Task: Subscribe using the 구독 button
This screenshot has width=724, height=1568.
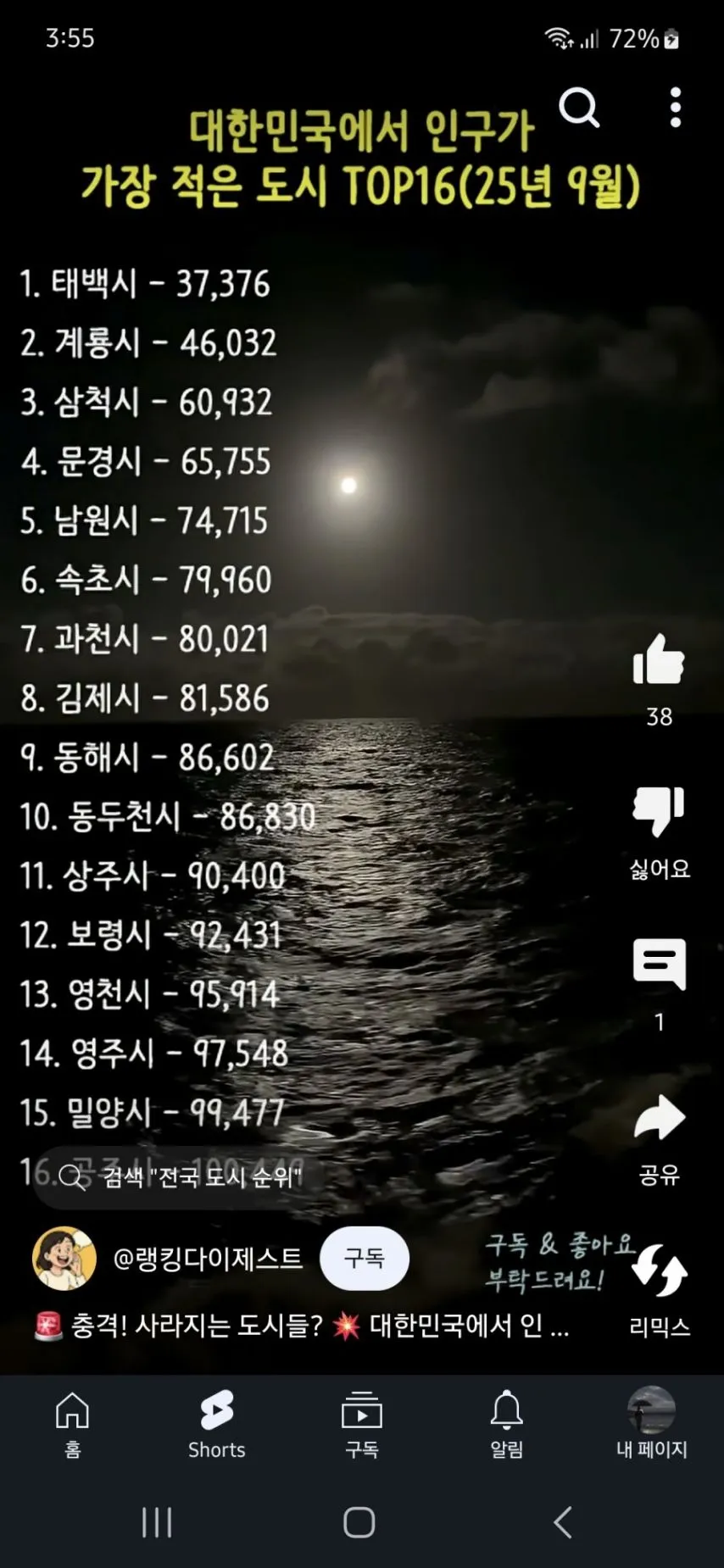Action: [365, 1259]
